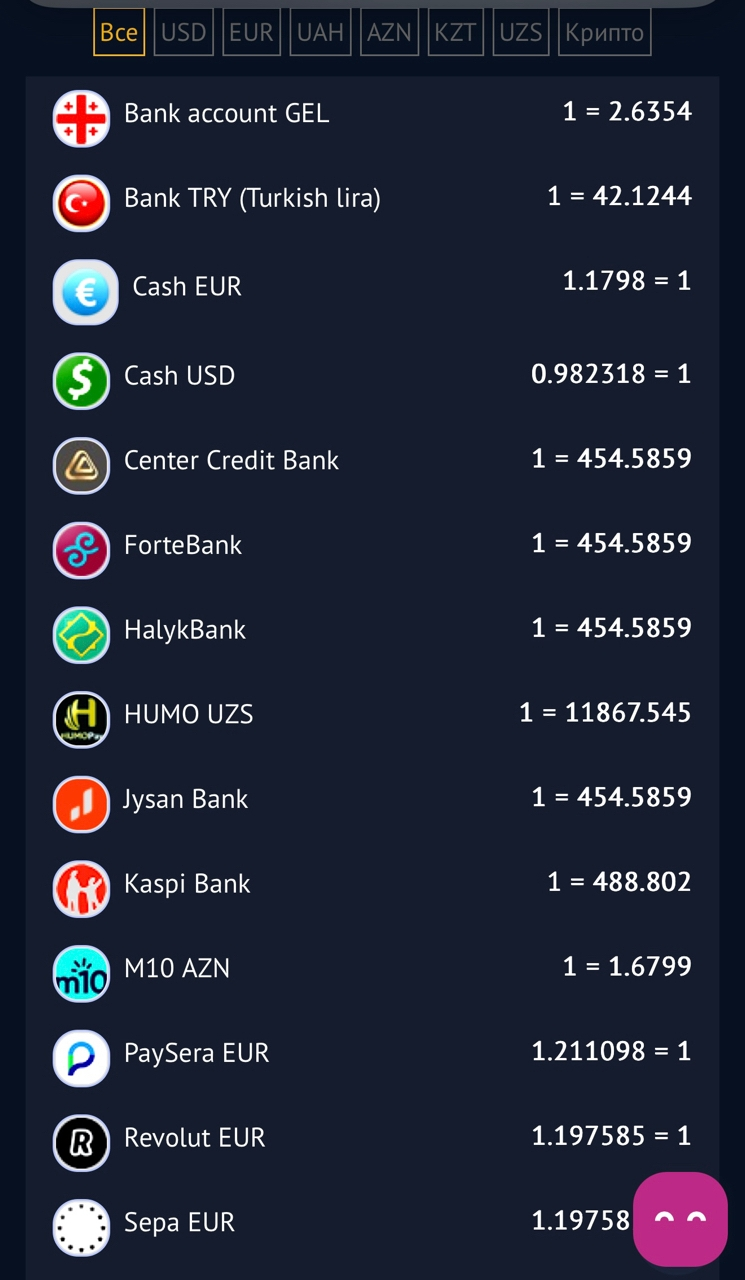This screenshot has width=745, height=1280.
Task: Click the Cash USD dollar icon
Action: pyautogui.click(x=81, y=381)
